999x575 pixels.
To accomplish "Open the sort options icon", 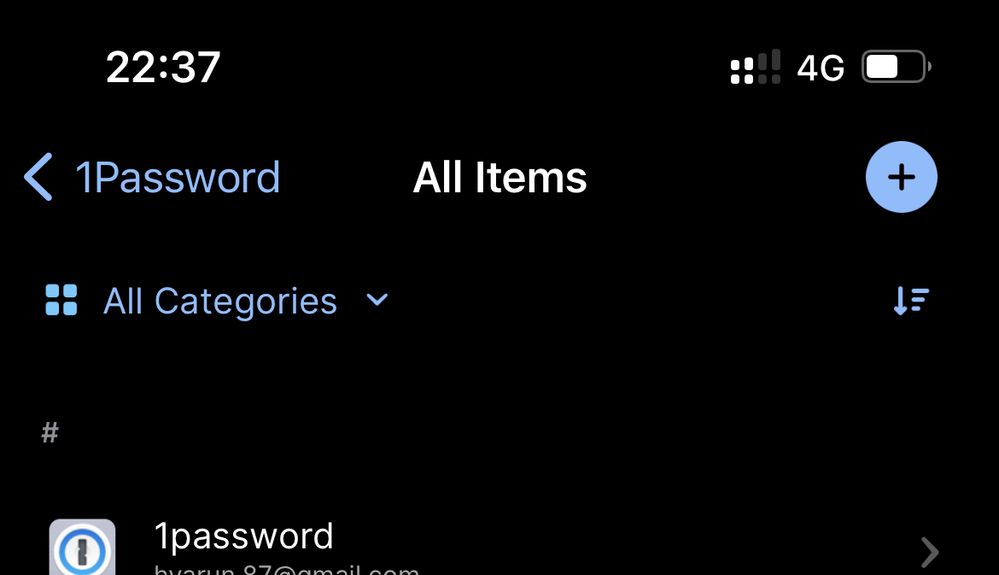I will tap(910, 301).
